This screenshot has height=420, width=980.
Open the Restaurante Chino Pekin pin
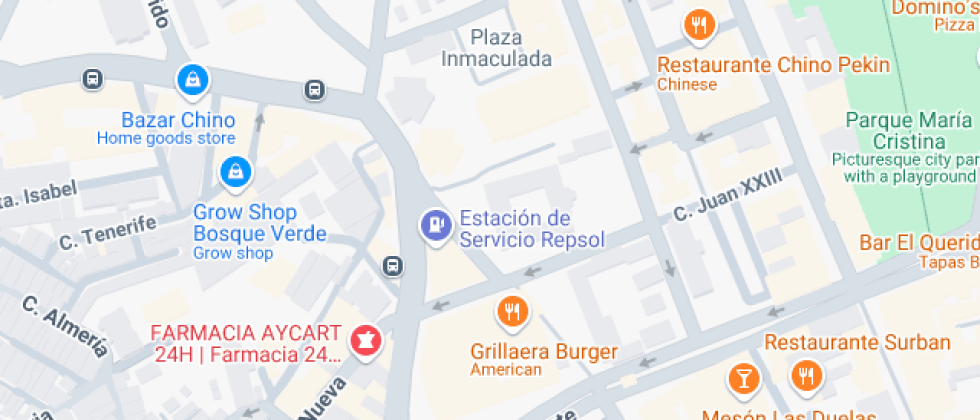coord(699,25)
